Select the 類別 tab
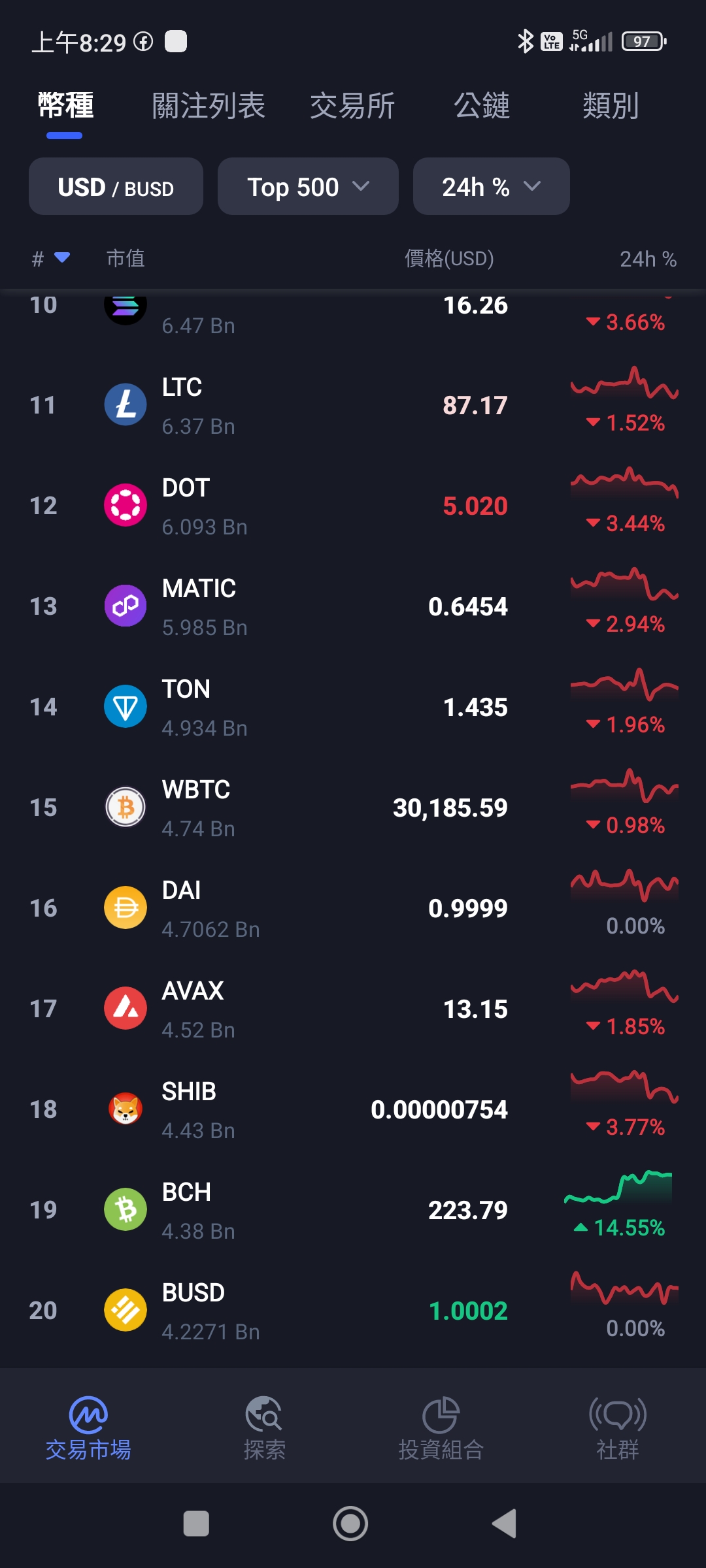 tap(611, 106)
